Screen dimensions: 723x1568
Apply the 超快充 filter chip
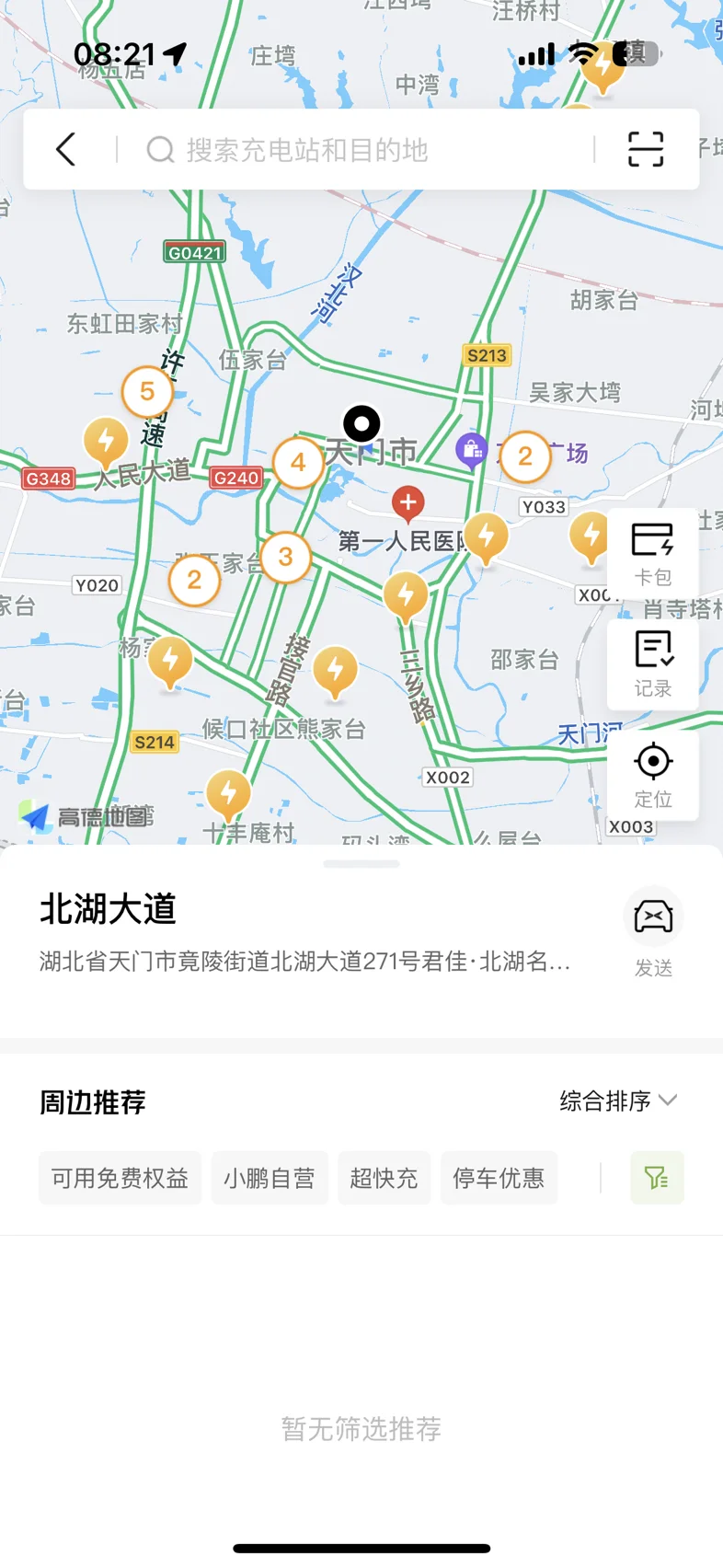[384, 1178]
